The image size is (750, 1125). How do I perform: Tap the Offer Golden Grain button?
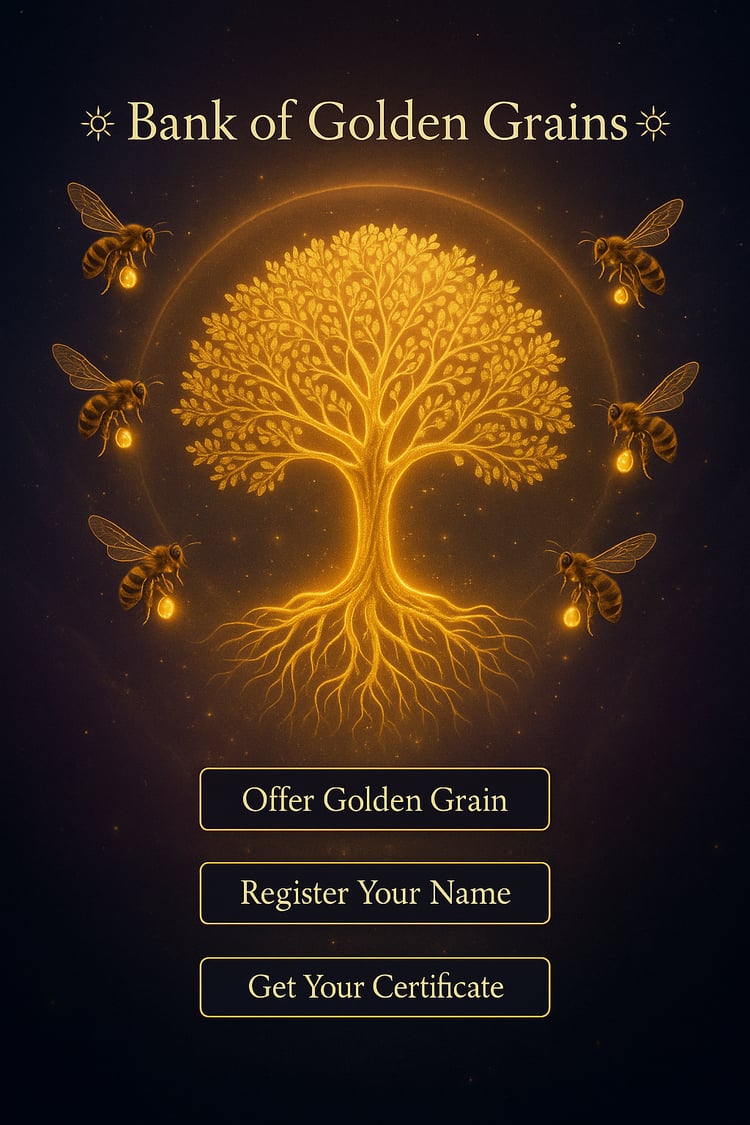pos(374,799)
